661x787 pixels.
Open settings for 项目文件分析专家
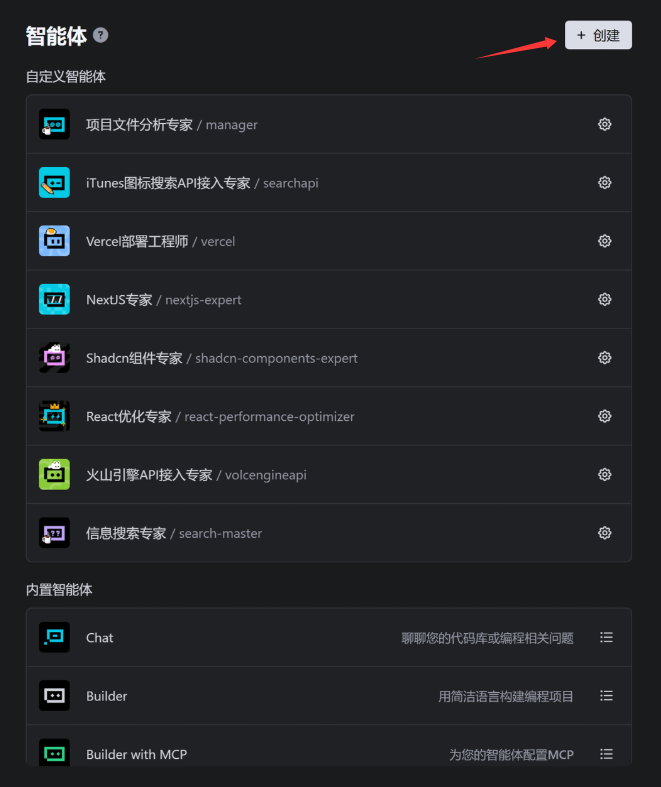coord(604,124)
